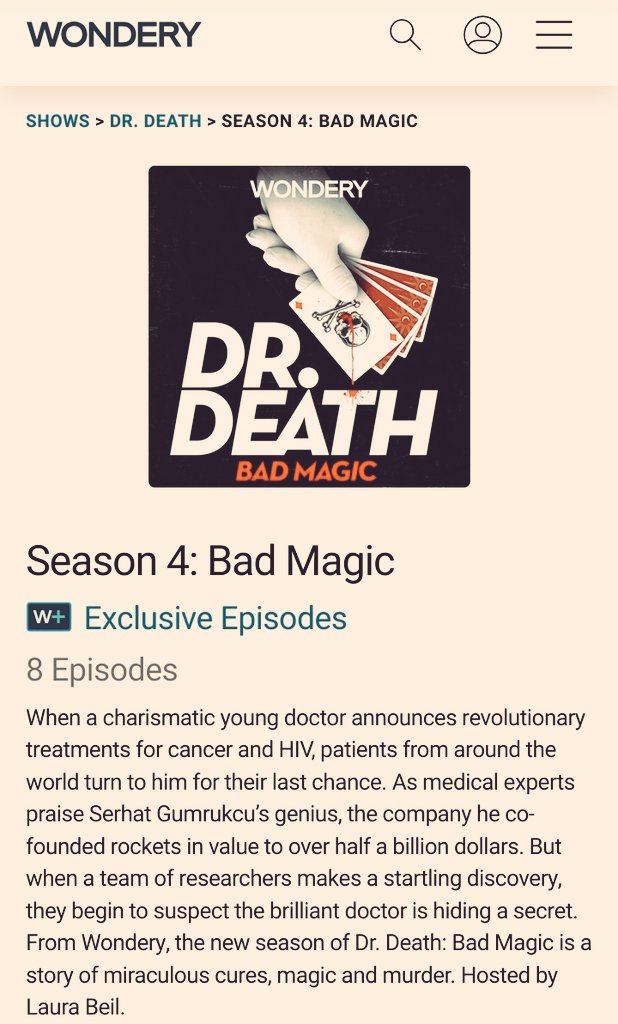Open the Shows breadcrumb link
Viewport: 618px width, 1024px height.
click(58, 121)
